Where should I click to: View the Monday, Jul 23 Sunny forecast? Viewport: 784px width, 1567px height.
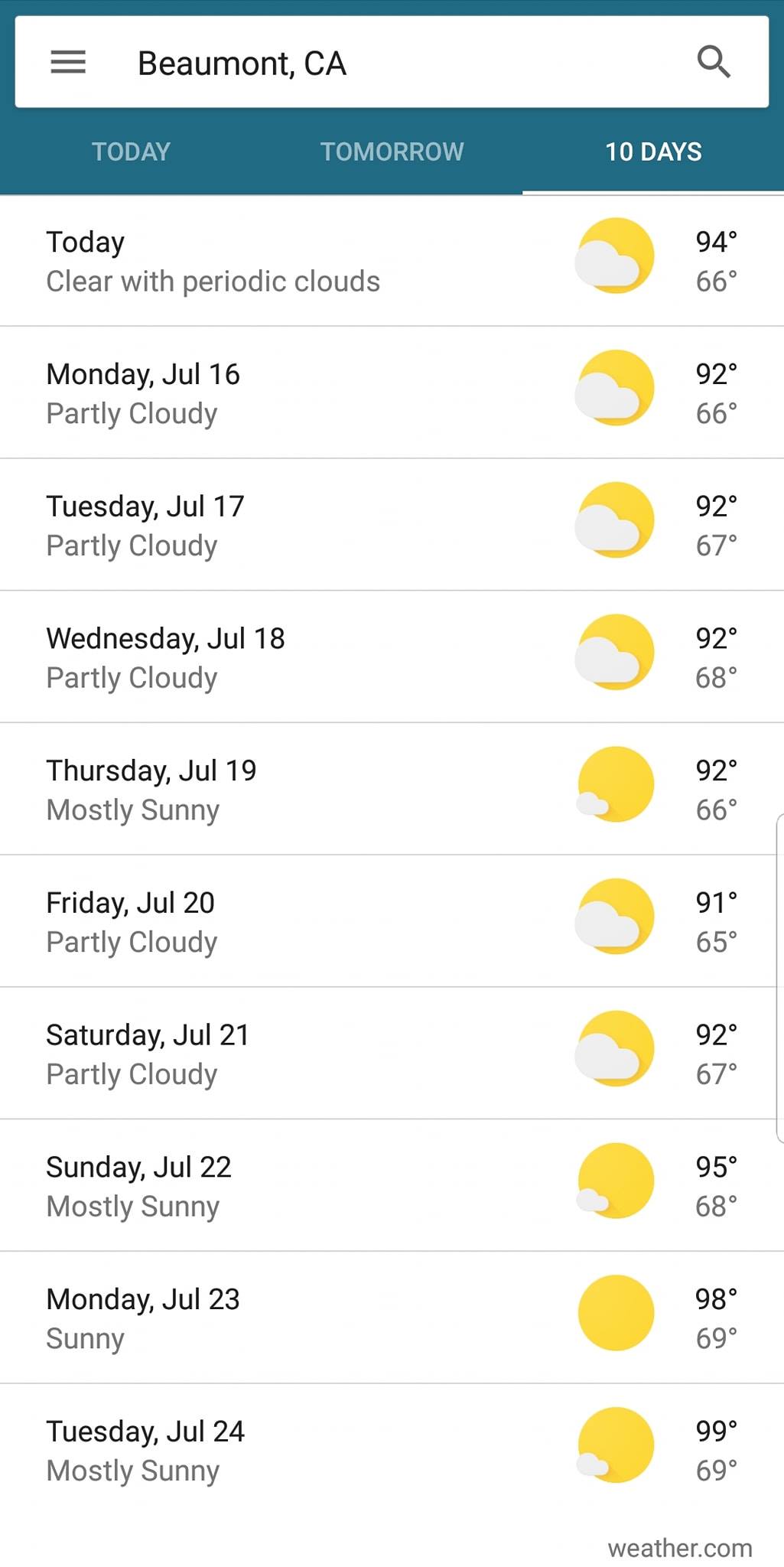coord(392,1318)
